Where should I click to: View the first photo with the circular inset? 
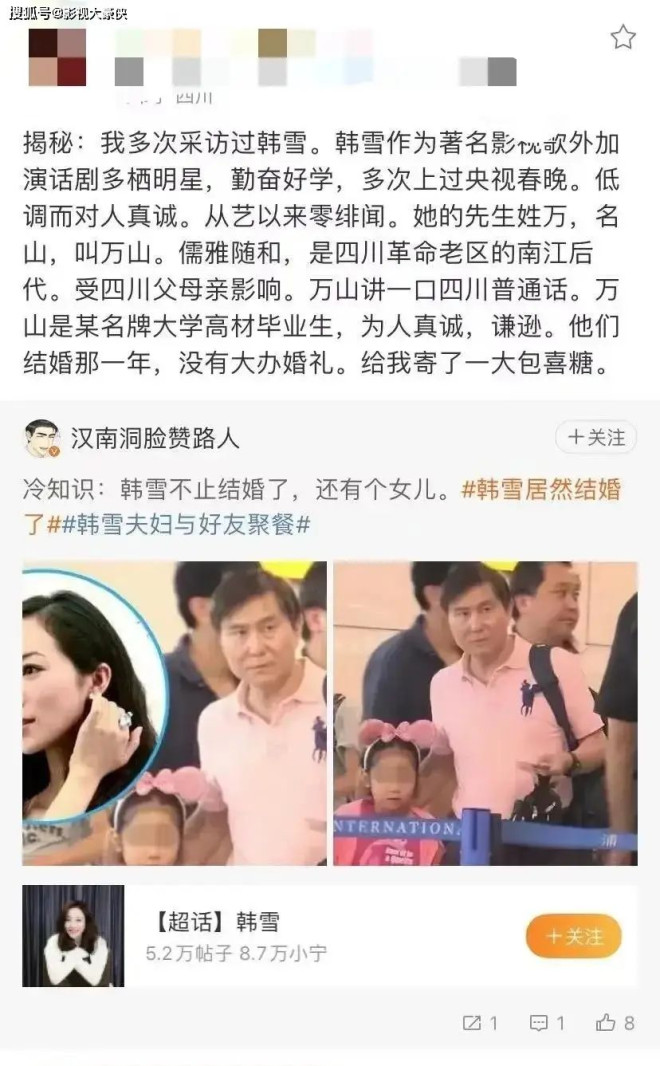pos(175,713)
